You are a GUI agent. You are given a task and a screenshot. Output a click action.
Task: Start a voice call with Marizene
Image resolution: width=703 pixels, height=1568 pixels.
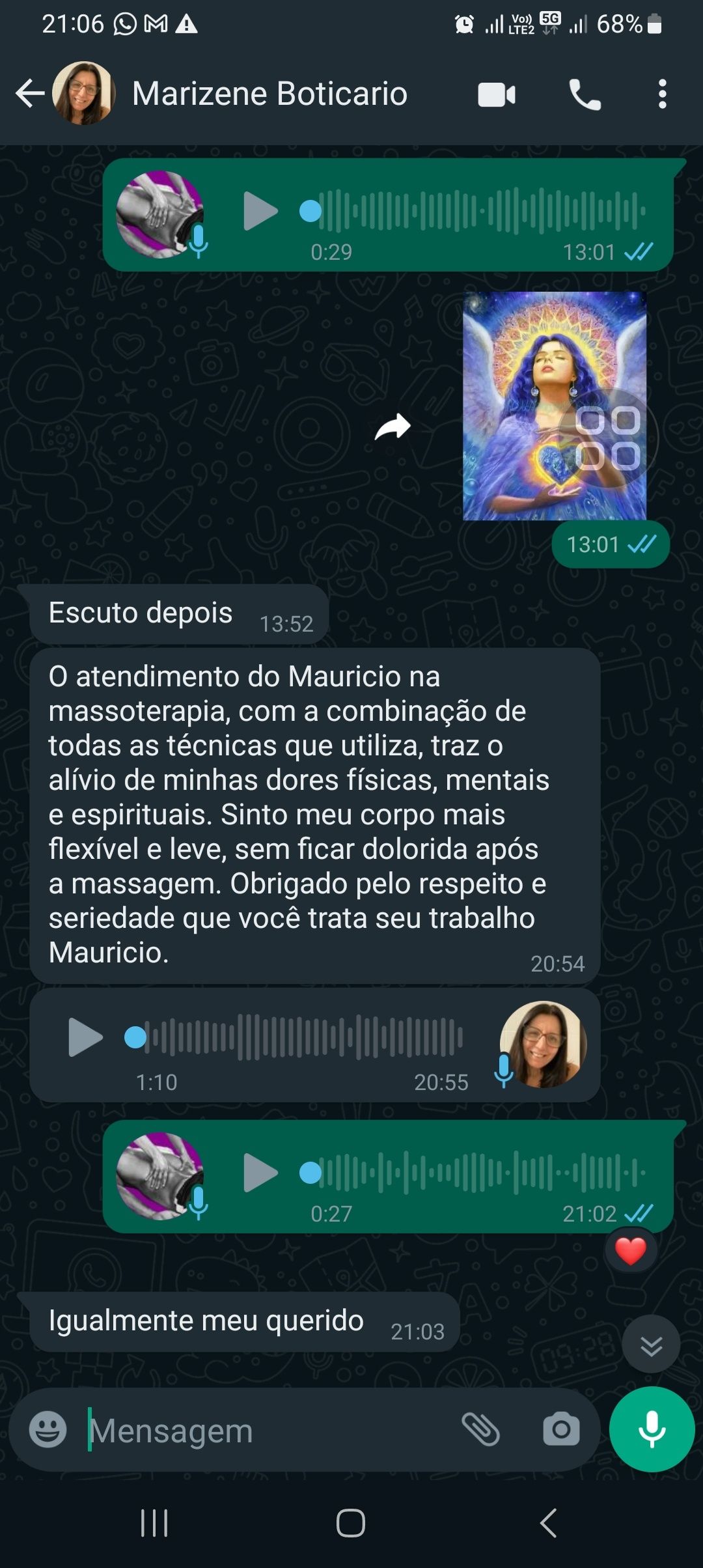coord(585,95)
